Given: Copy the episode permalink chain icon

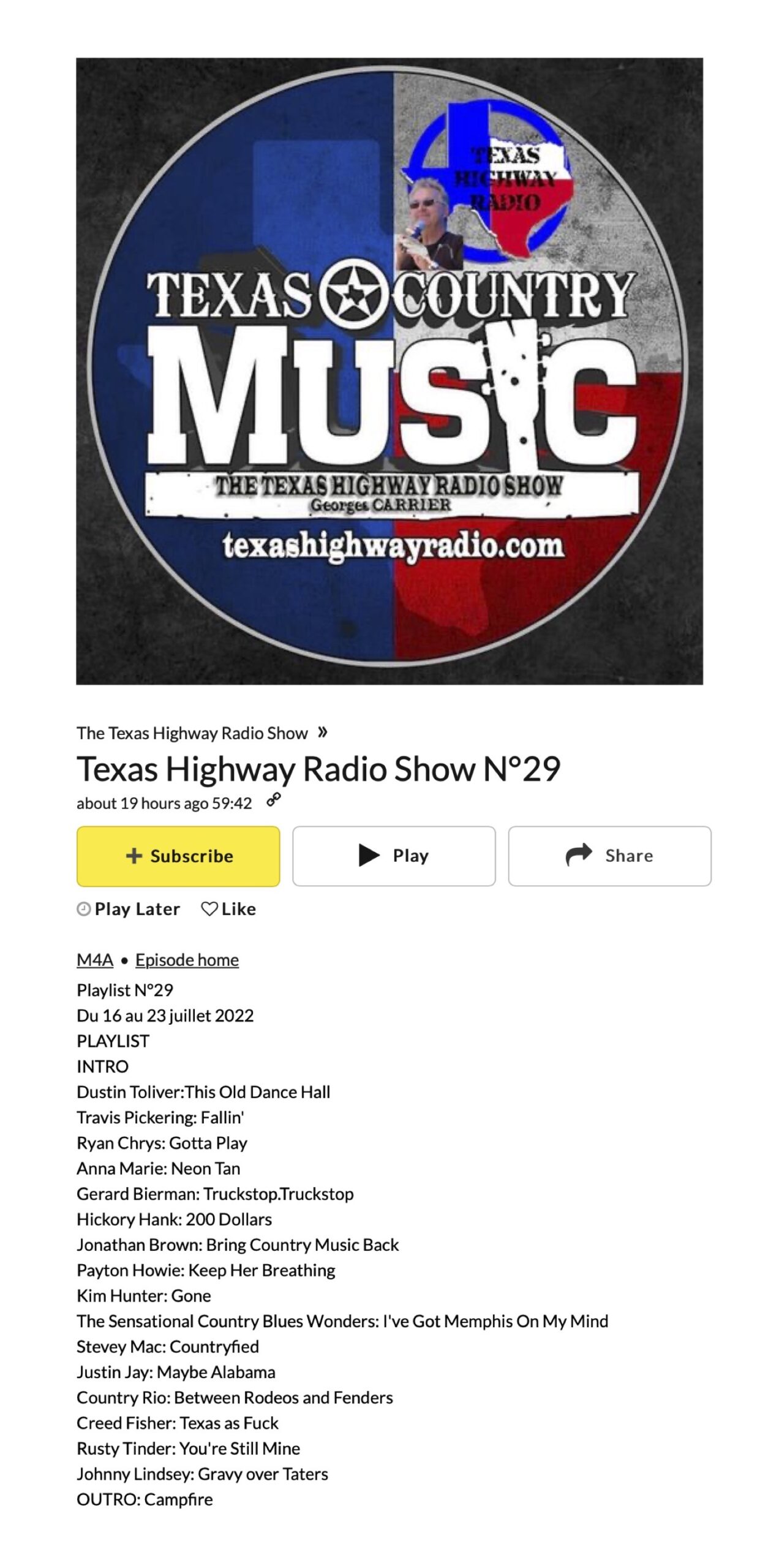Looking at the screenshot, I should click(x=274, y=800).
